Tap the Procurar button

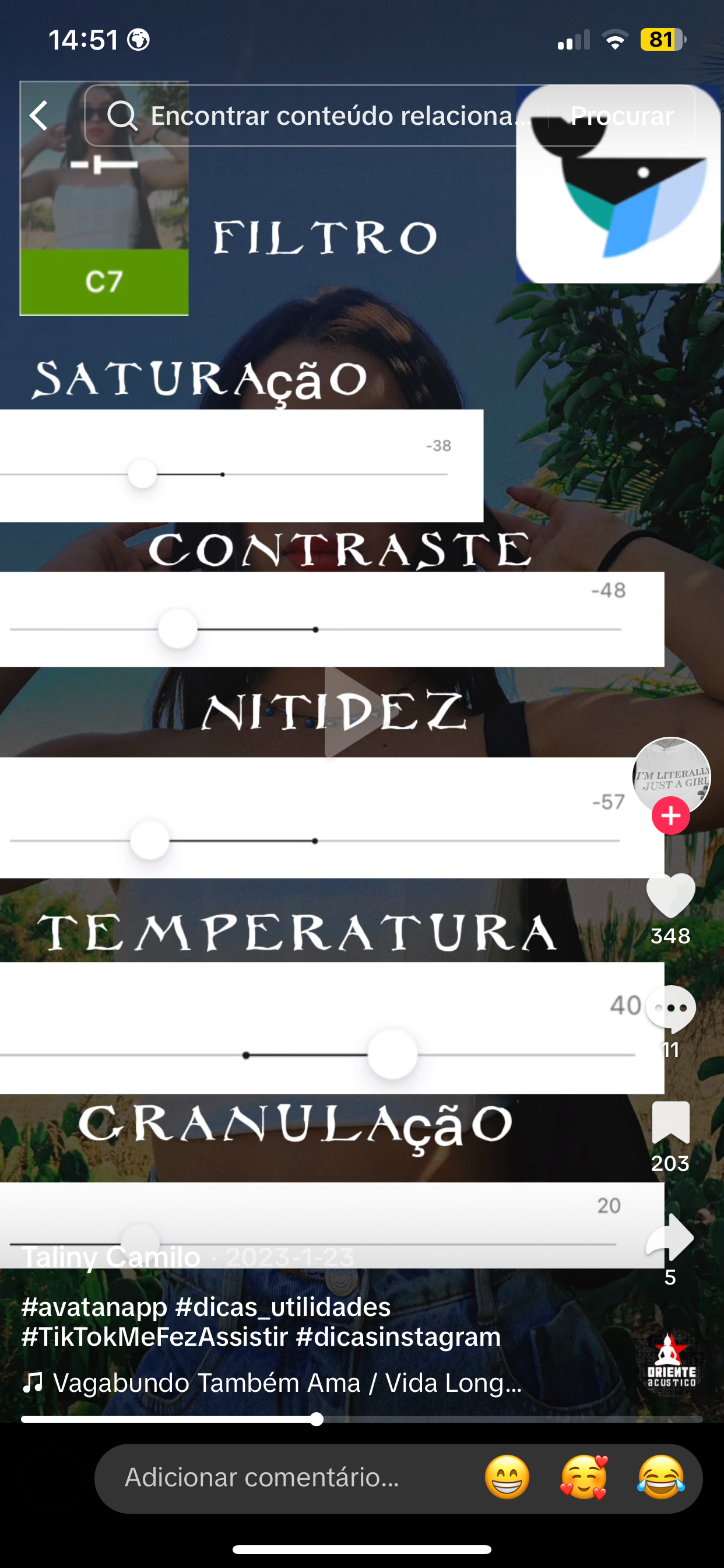622,116
